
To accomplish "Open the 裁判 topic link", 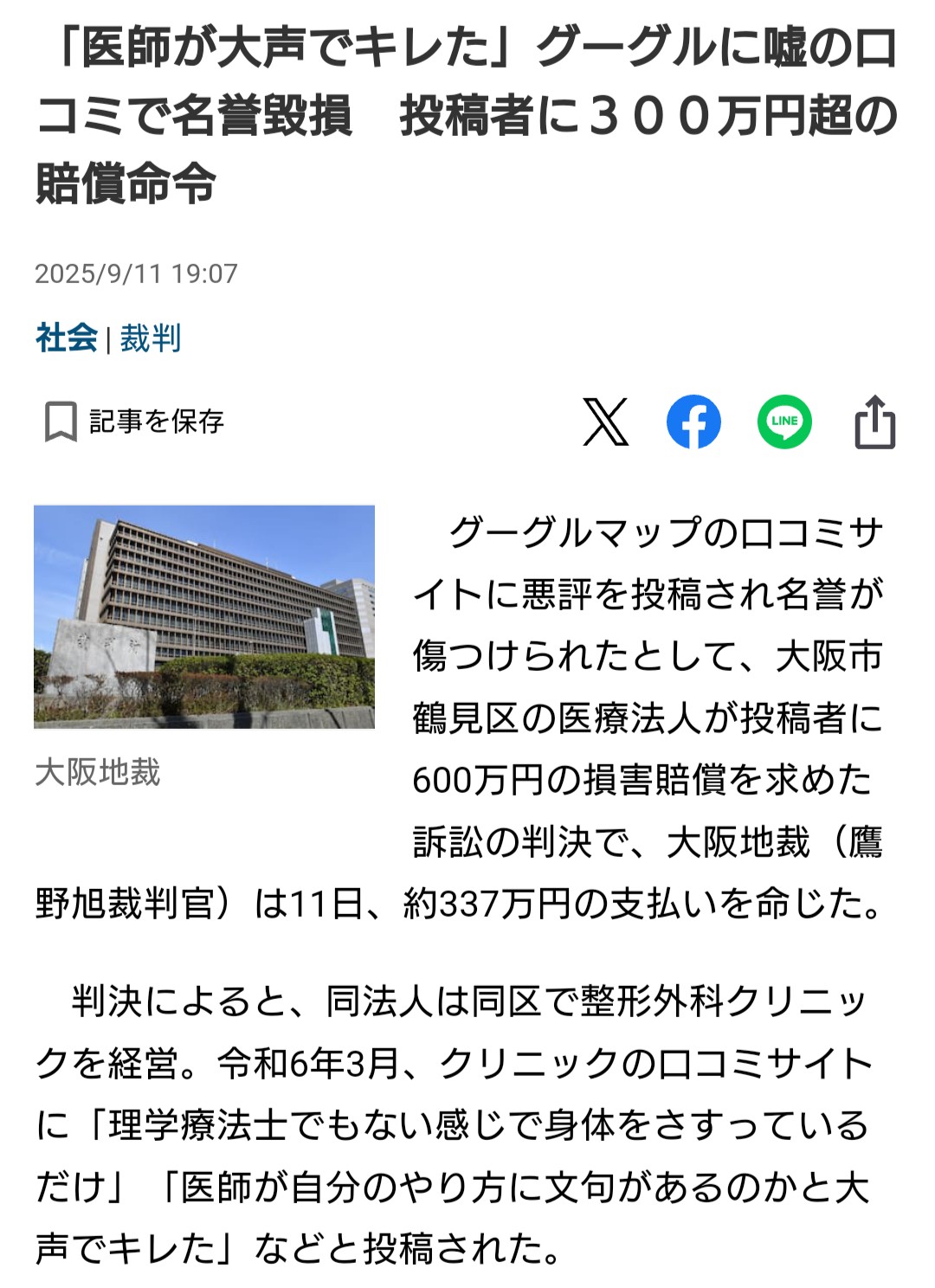I will 150,338.
